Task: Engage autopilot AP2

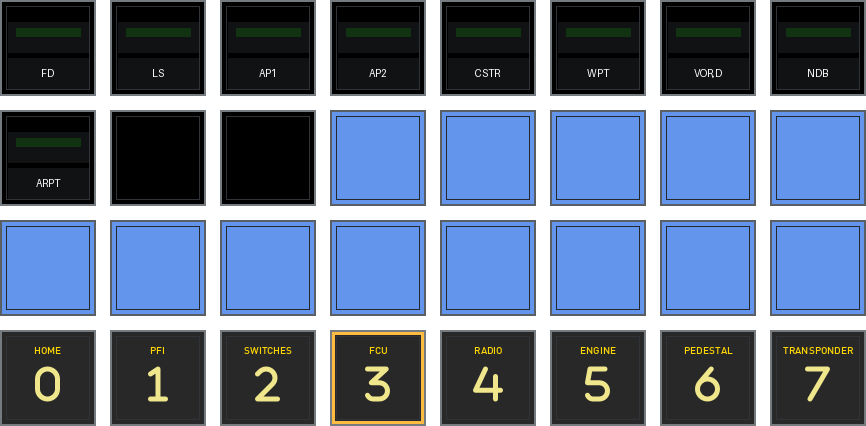Action: pos(378,48)
